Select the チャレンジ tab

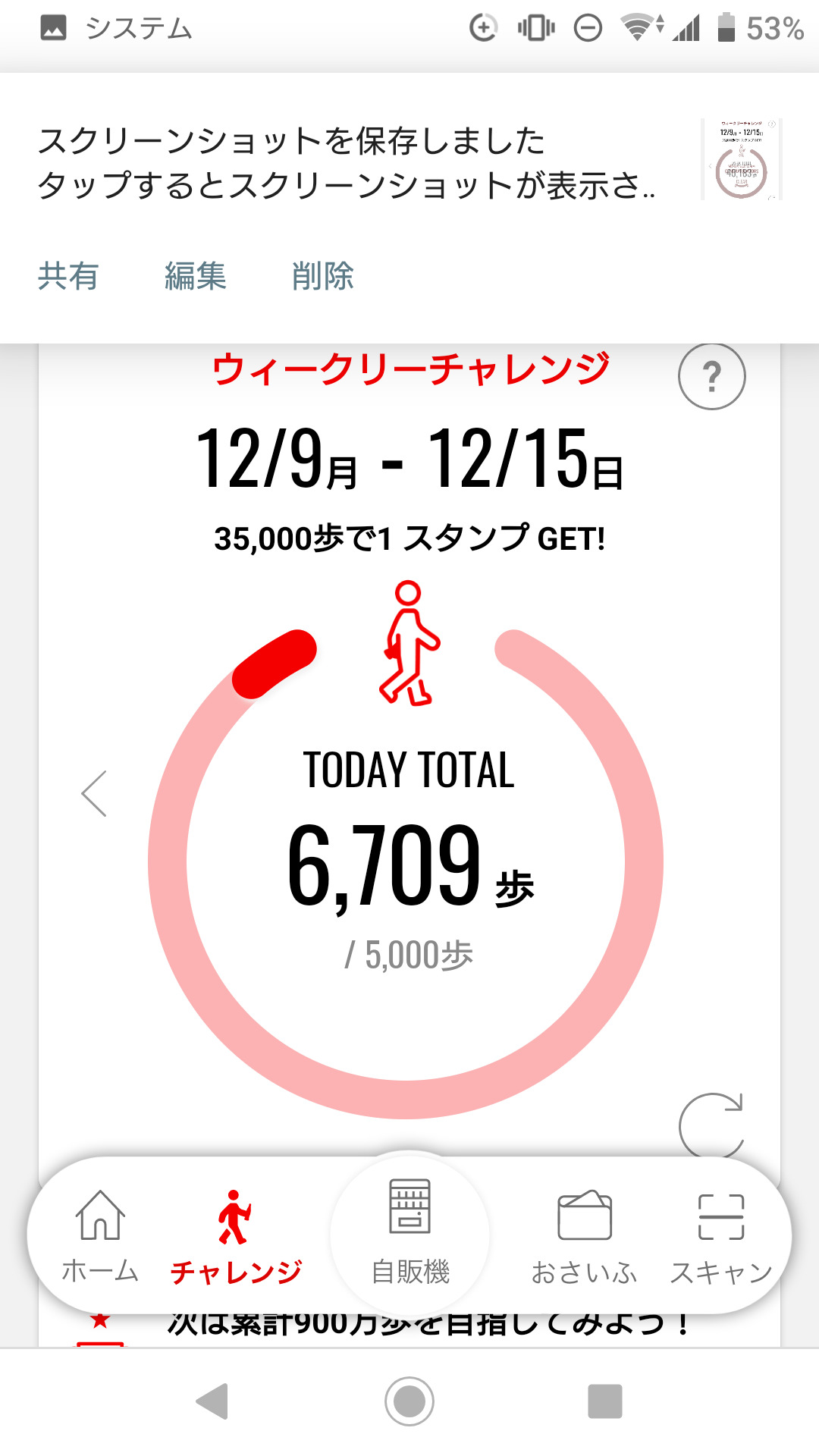pyautogui.click(x=236, y=1236)
